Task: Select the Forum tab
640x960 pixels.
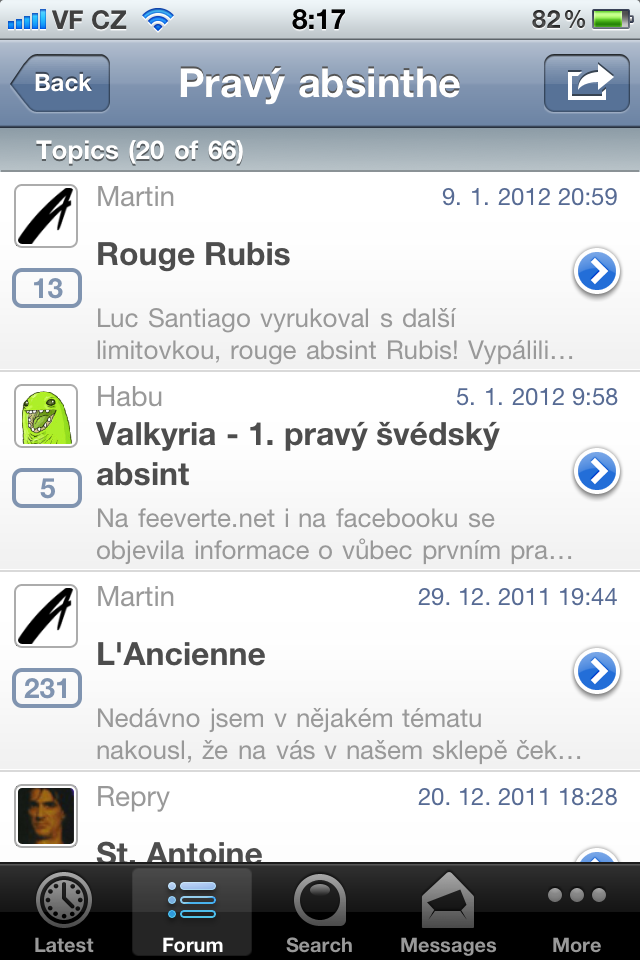Action: [192, 912]
